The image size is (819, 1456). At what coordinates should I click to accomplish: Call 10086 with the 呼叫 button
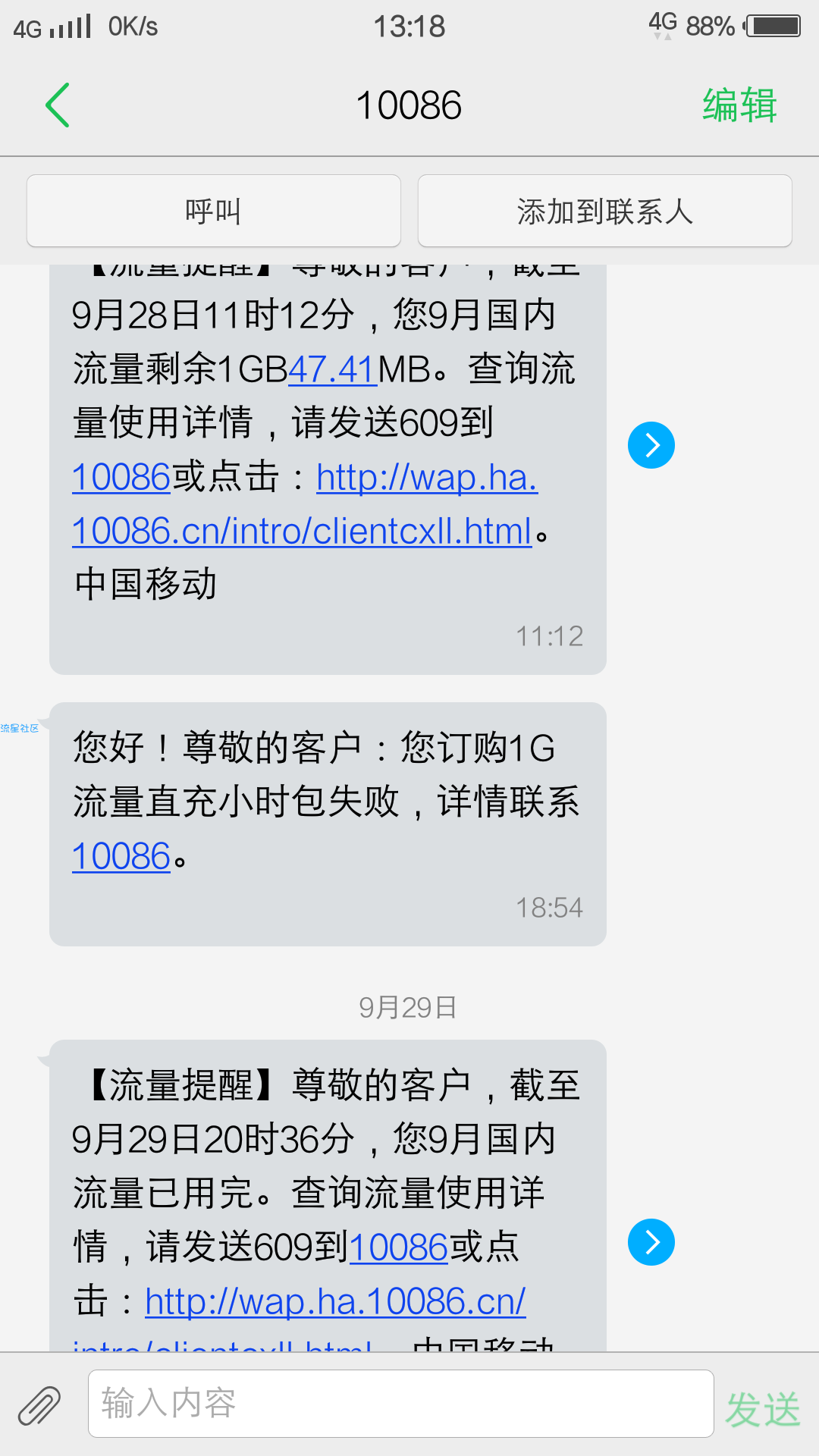pyautogui.click(x=214, y=211)
